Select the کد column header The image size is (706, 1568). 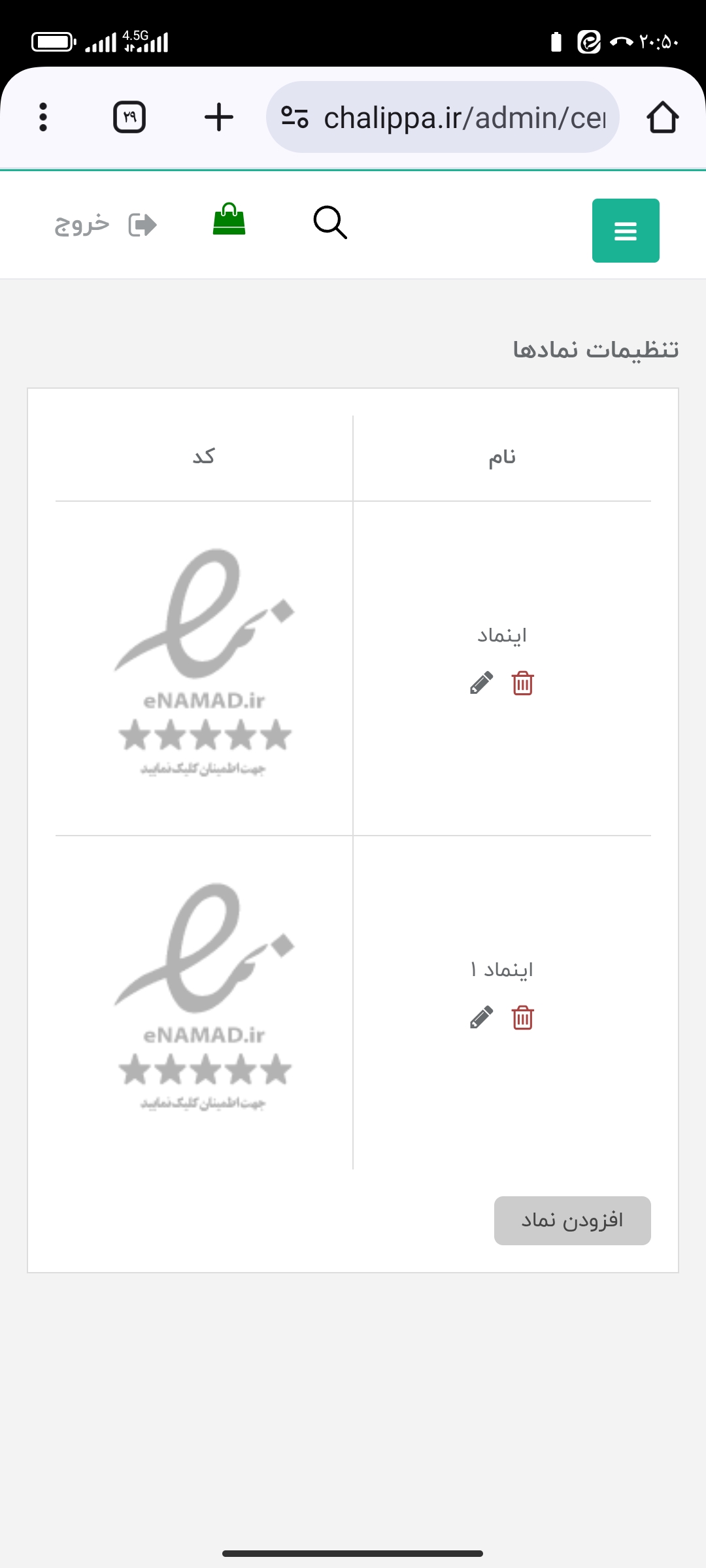203,457
